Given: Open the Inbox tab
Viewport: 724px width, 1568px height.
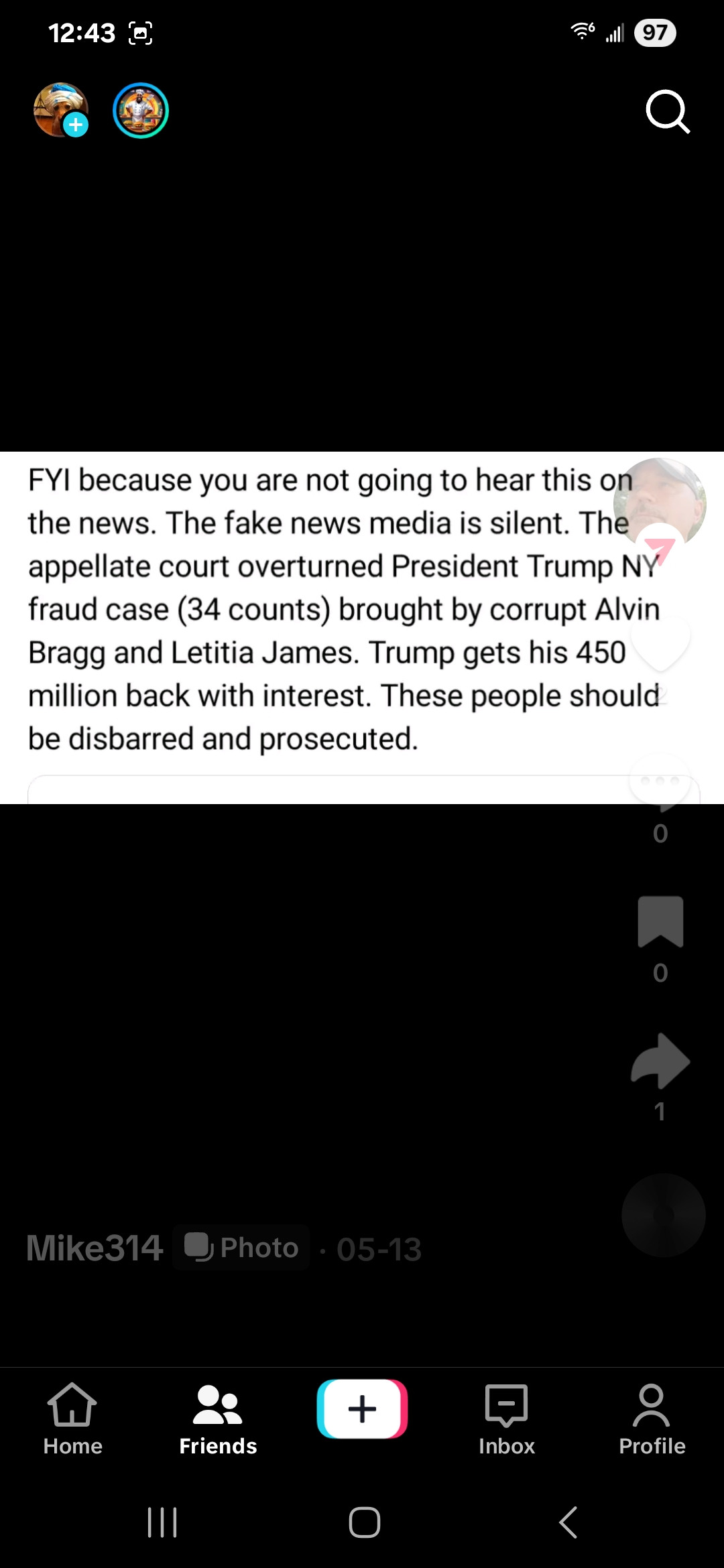Looking at the screenshot, I should tap(507, 1419).
